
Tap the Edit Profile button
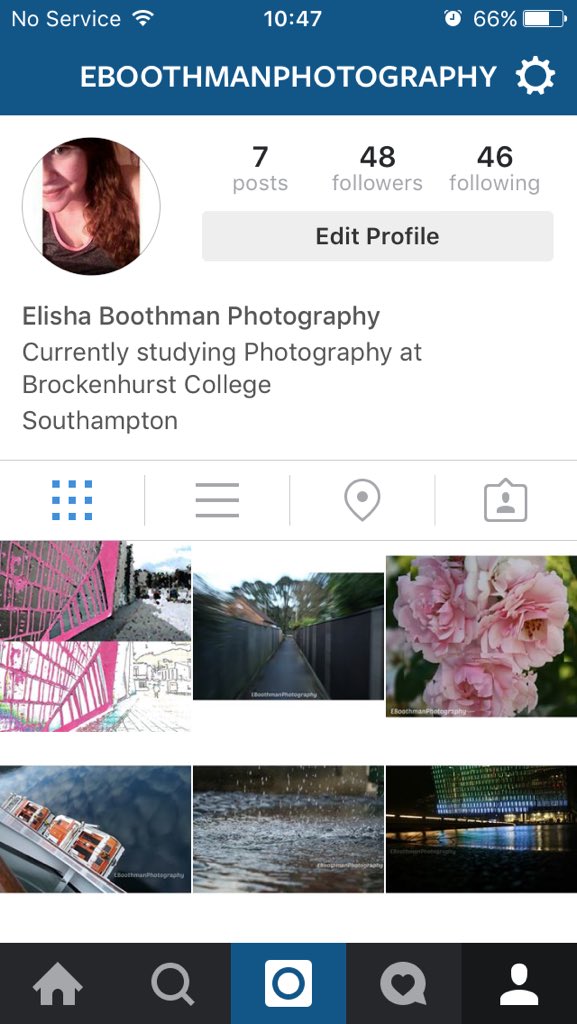tap(377, 236)
